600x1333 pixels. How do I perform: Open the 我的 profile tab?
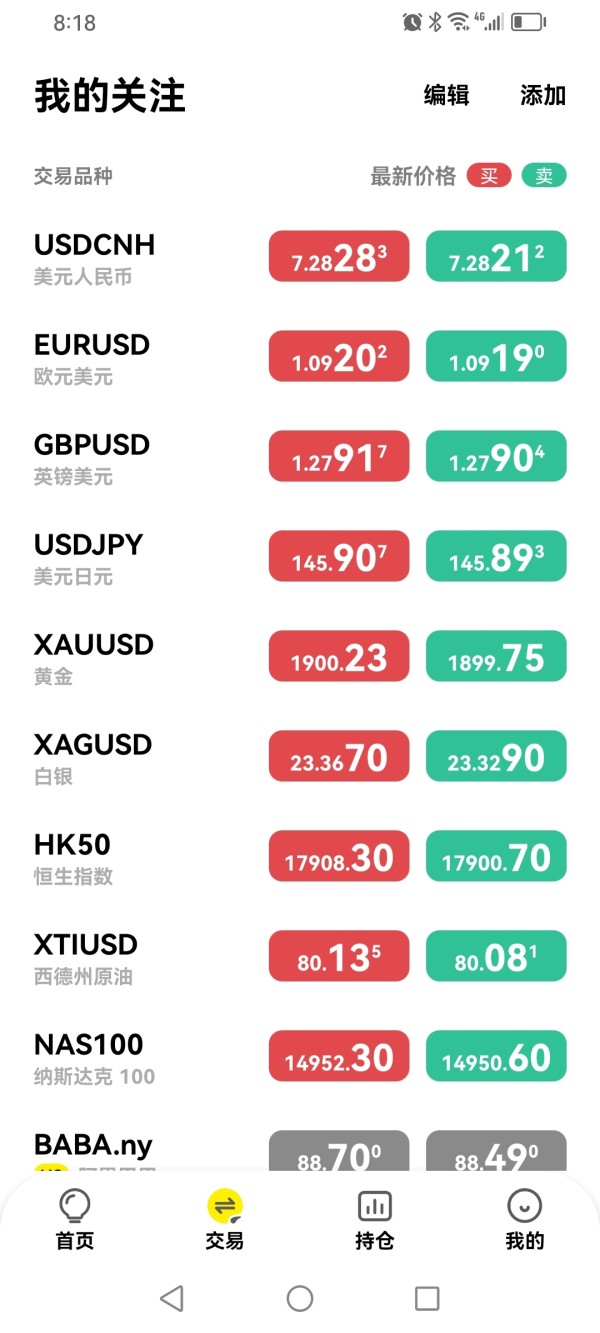tap(525, 1219)
